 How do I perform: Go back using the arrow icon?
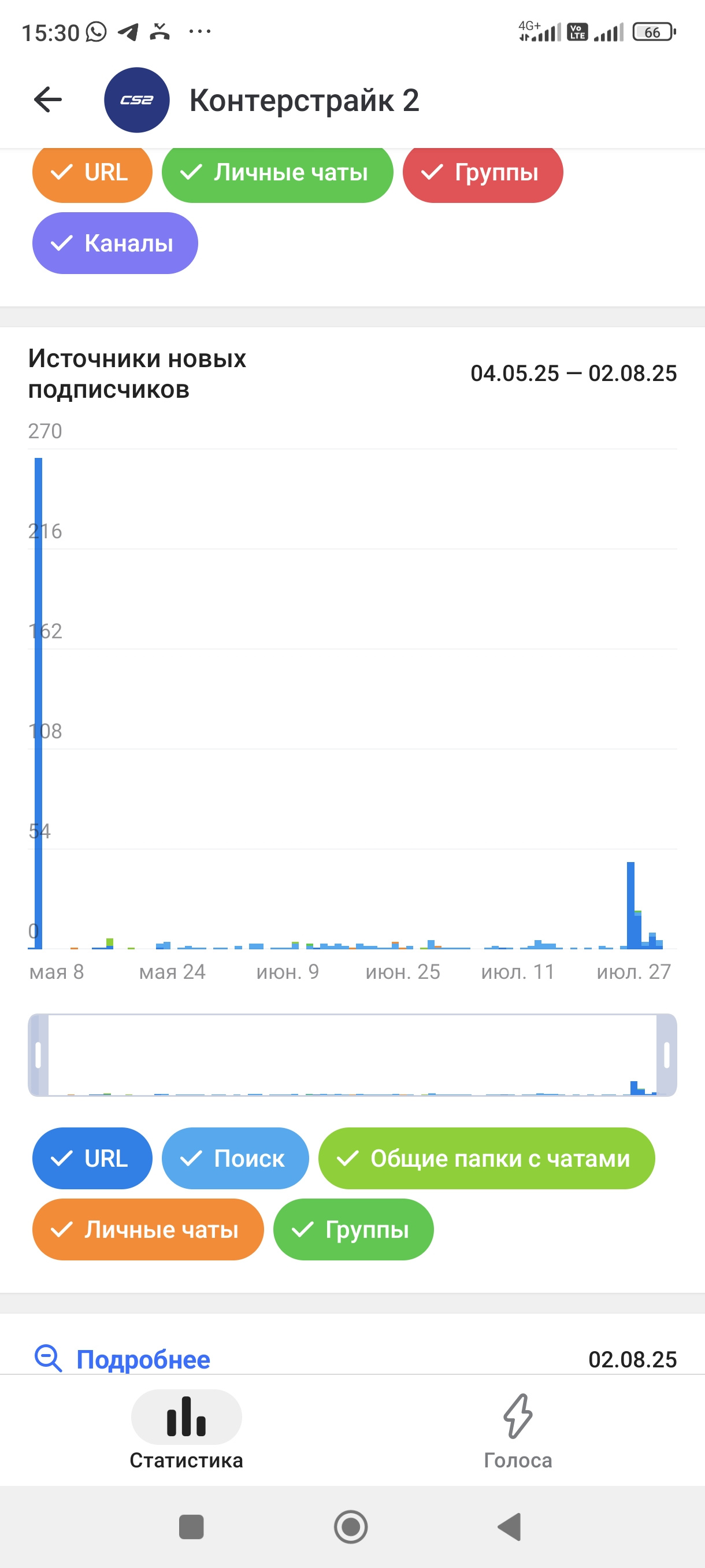[x=48, y=100]
